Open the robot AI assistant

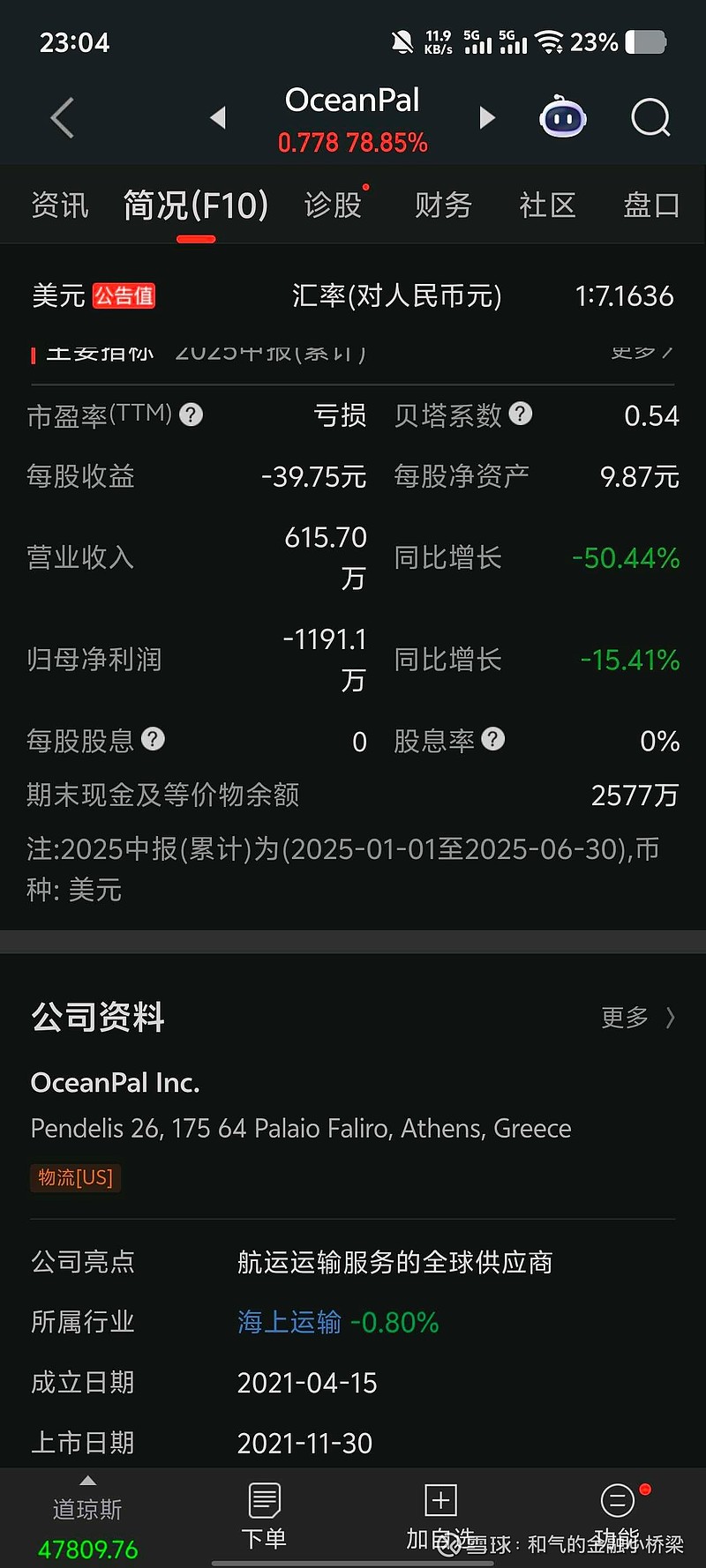point(563,118)
